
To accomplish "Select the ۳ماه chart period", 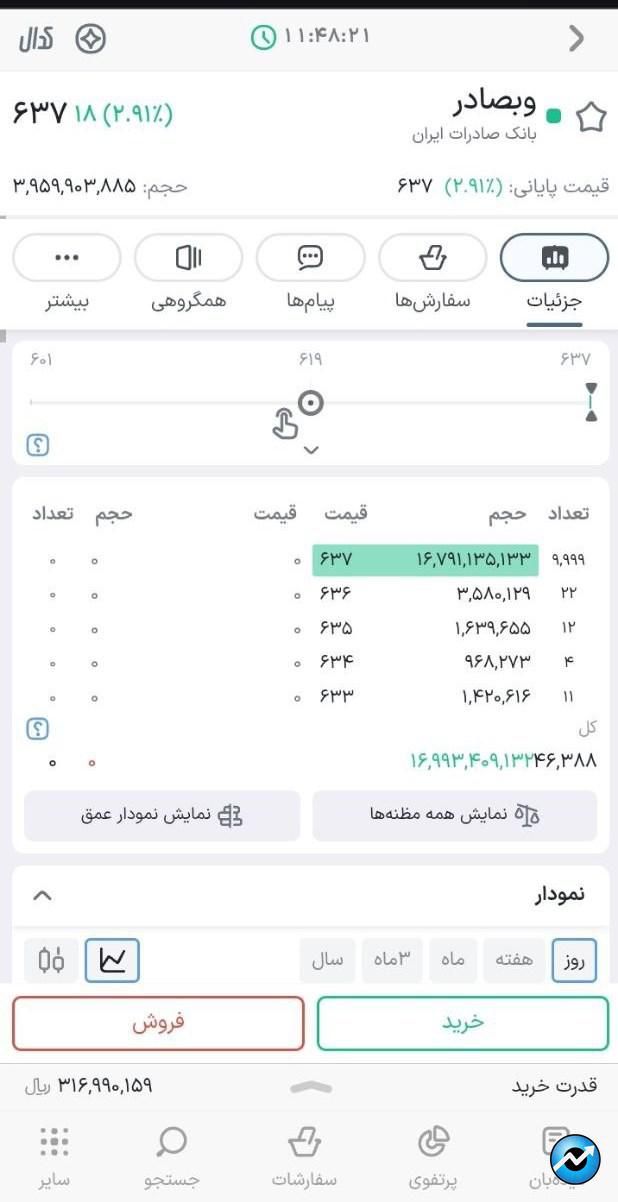I will [x=391, y=960].
